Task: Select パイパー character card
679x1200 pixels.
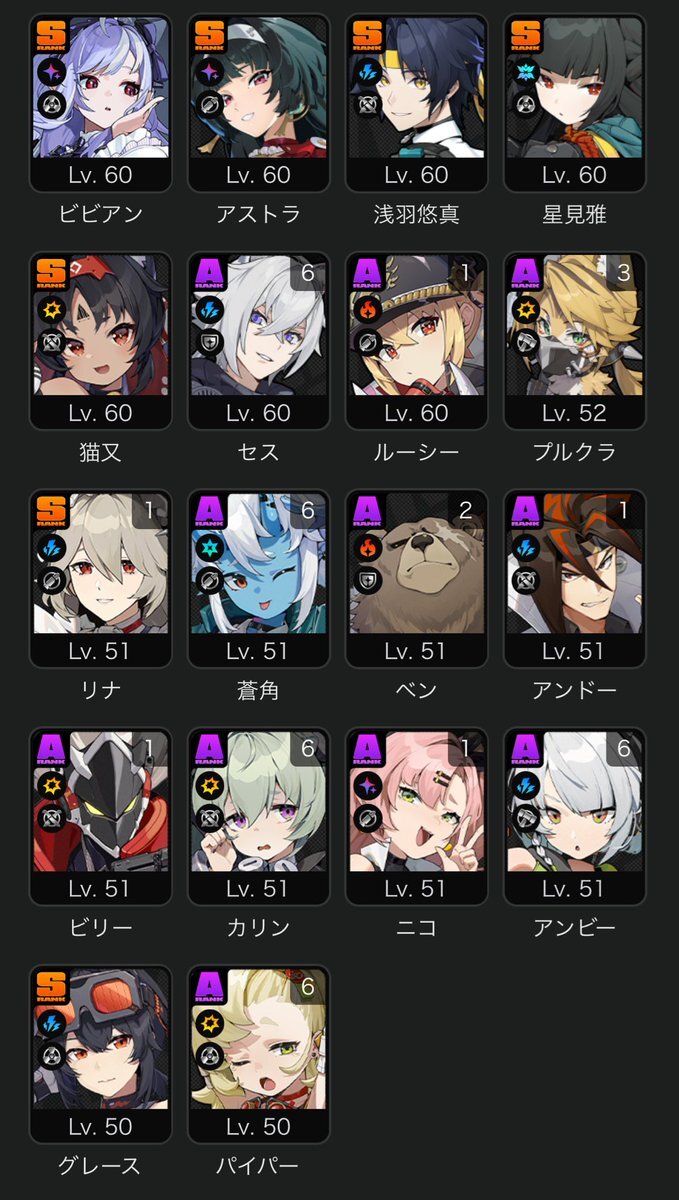Action: [258, 1054]
